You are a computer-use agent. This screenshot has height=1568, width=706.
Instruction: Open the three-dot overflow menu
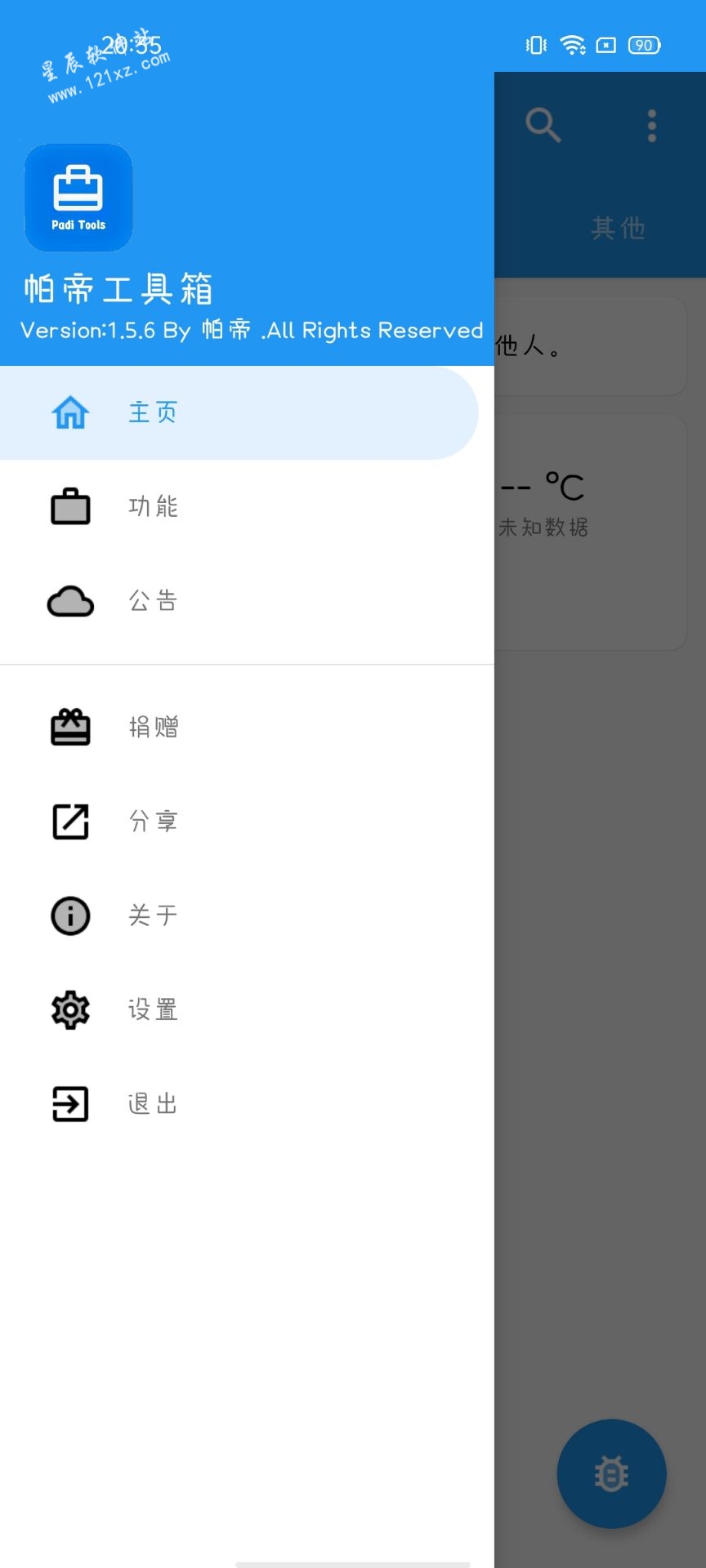(x=652, y=126)
